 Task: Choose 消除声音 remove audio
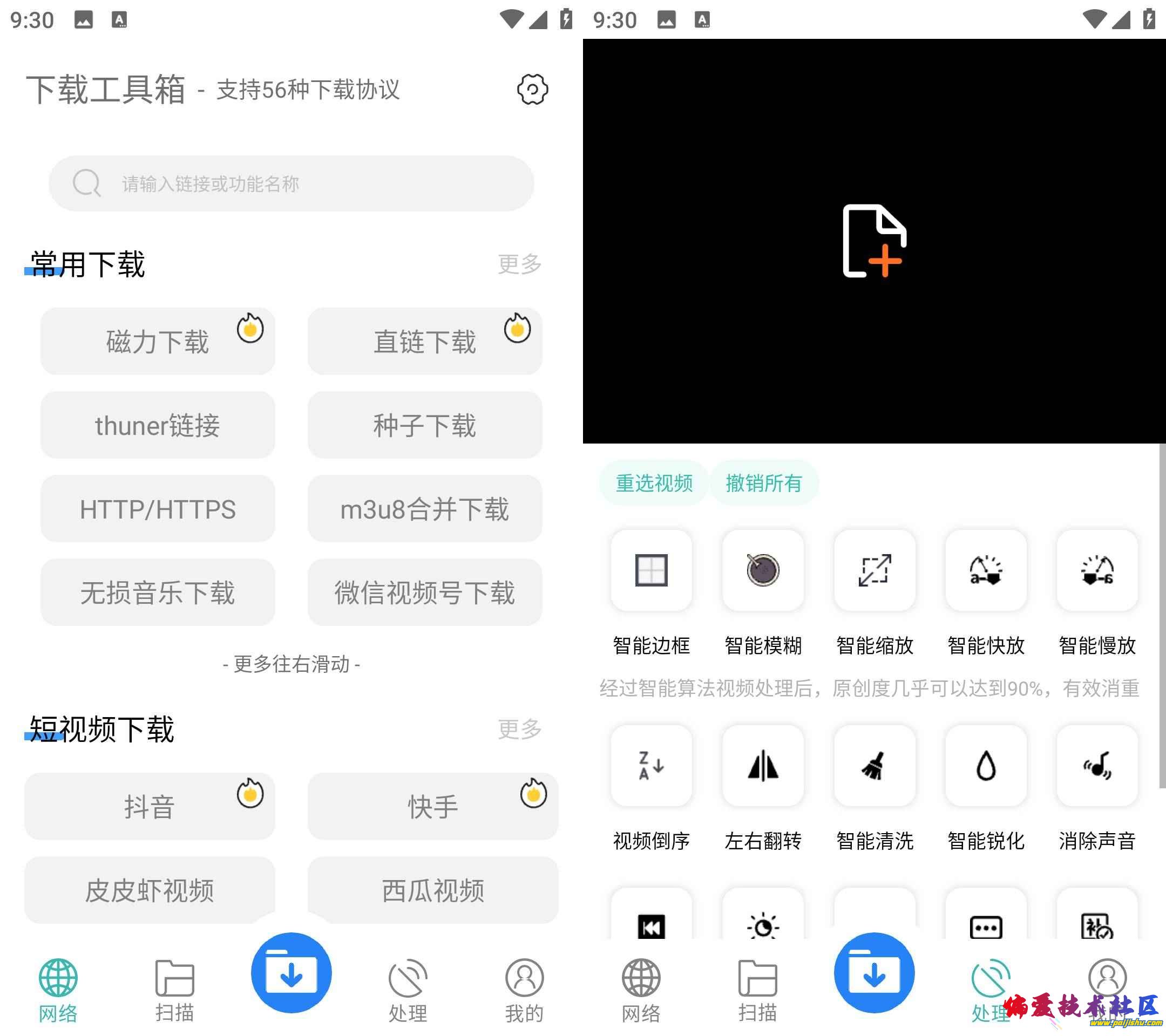(1097, 766)
